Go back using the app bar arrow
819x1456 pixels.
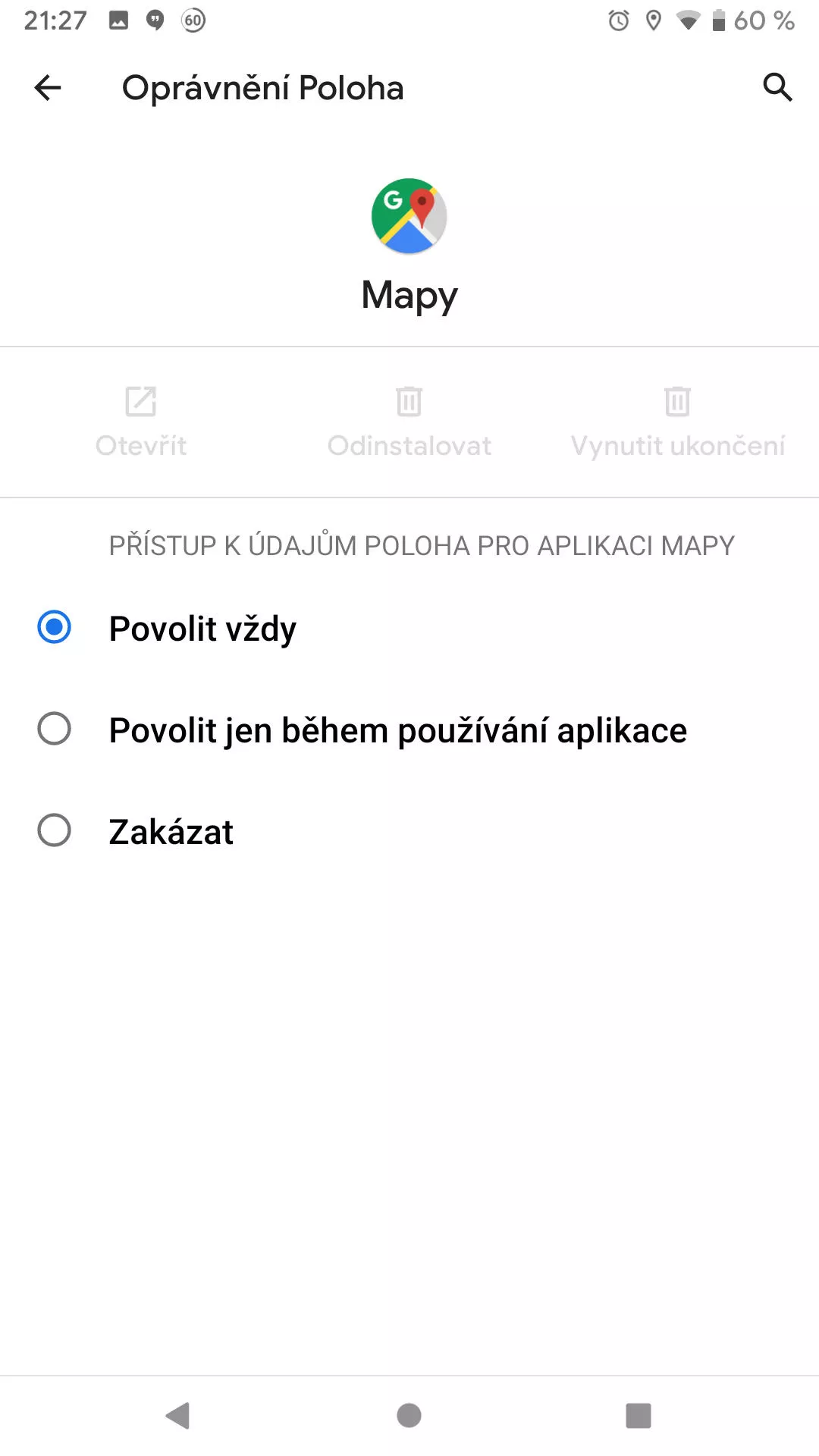coord(48,88)
